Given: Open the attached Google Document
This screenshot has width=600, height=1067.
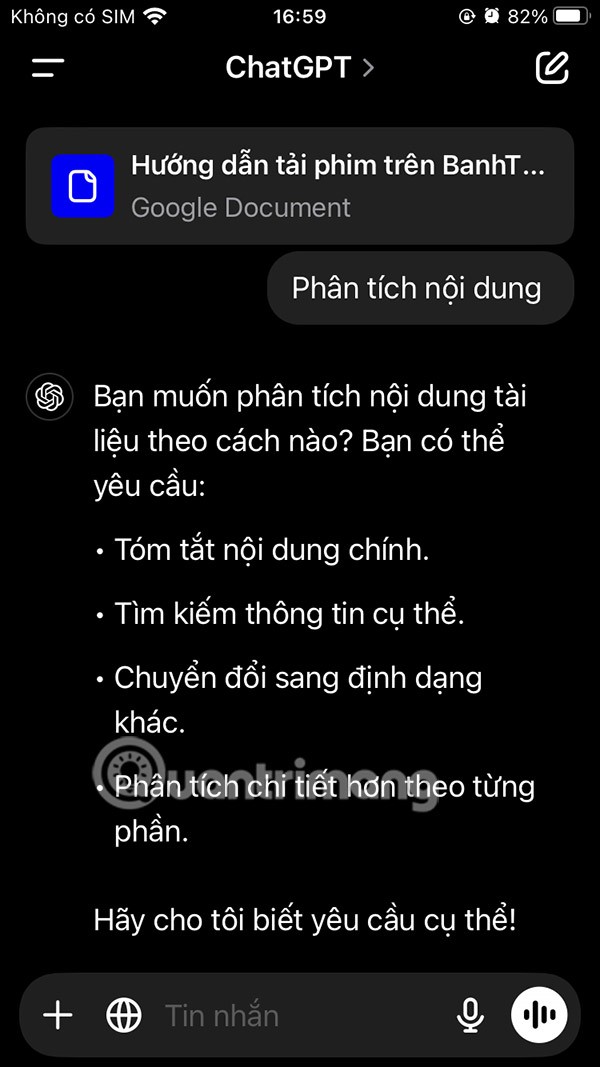Looking at the screenshot, I should (x=300, y=186).
